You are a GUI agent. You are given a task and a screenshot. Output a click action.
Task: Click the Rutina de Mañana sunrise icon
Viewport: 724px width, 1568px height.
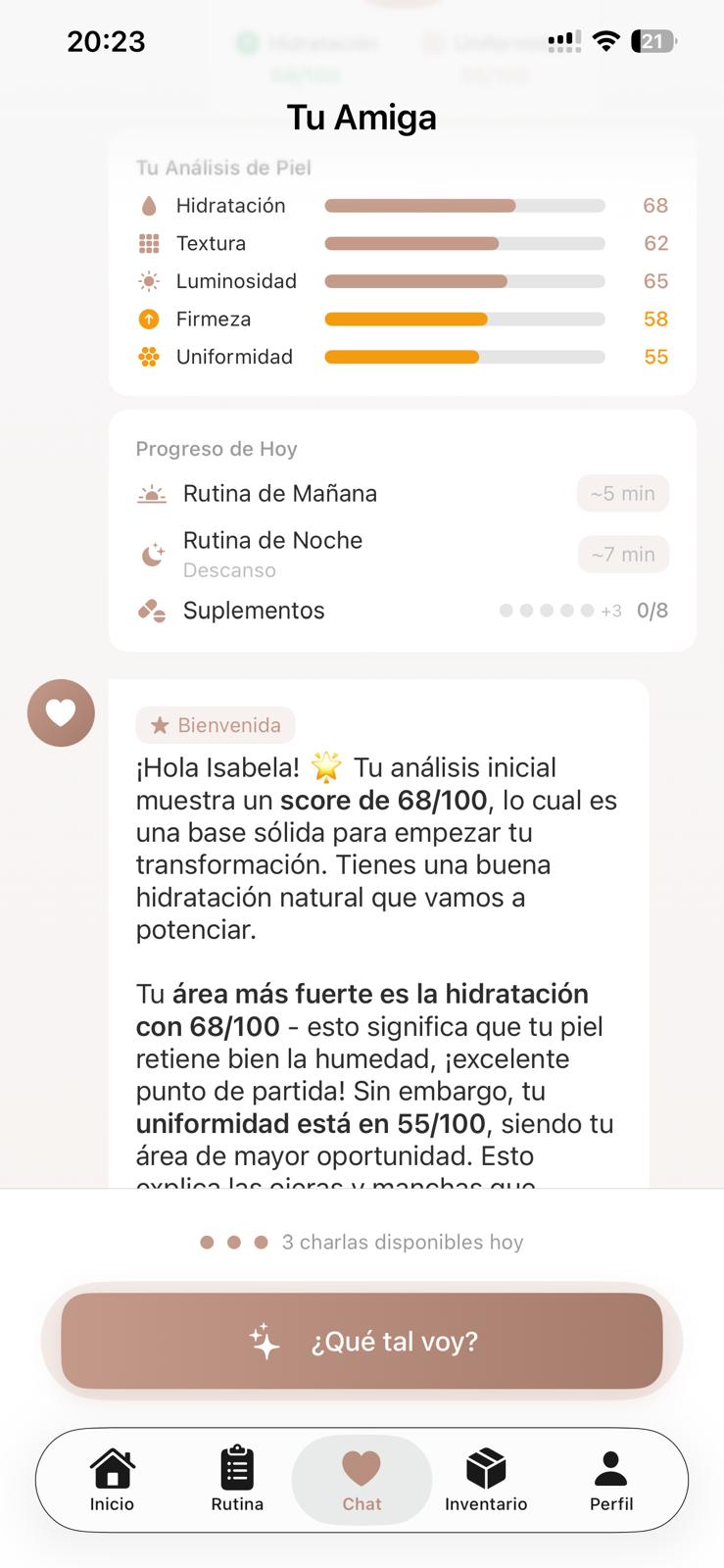coord(153,493)
